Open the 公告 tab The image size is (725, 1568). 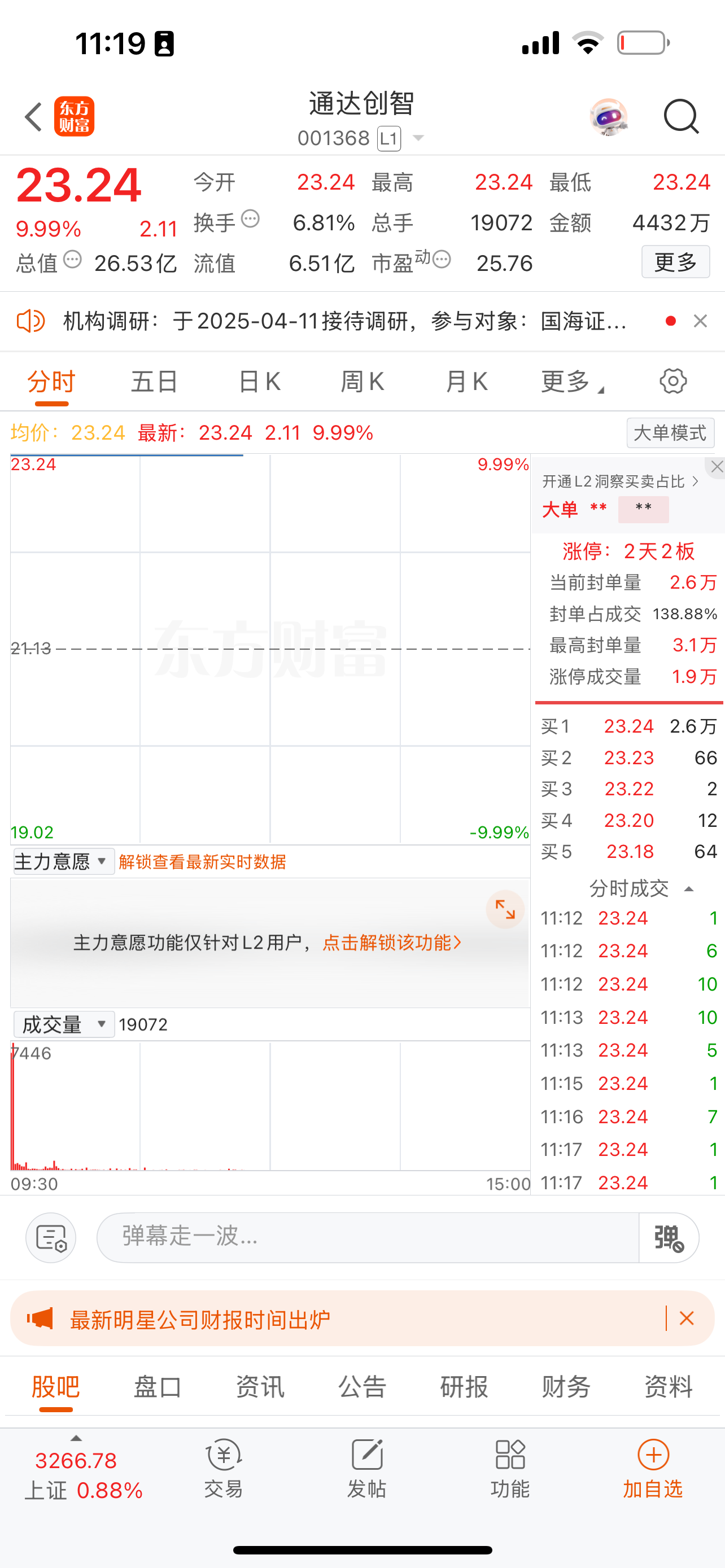[x=362, y=1387]
